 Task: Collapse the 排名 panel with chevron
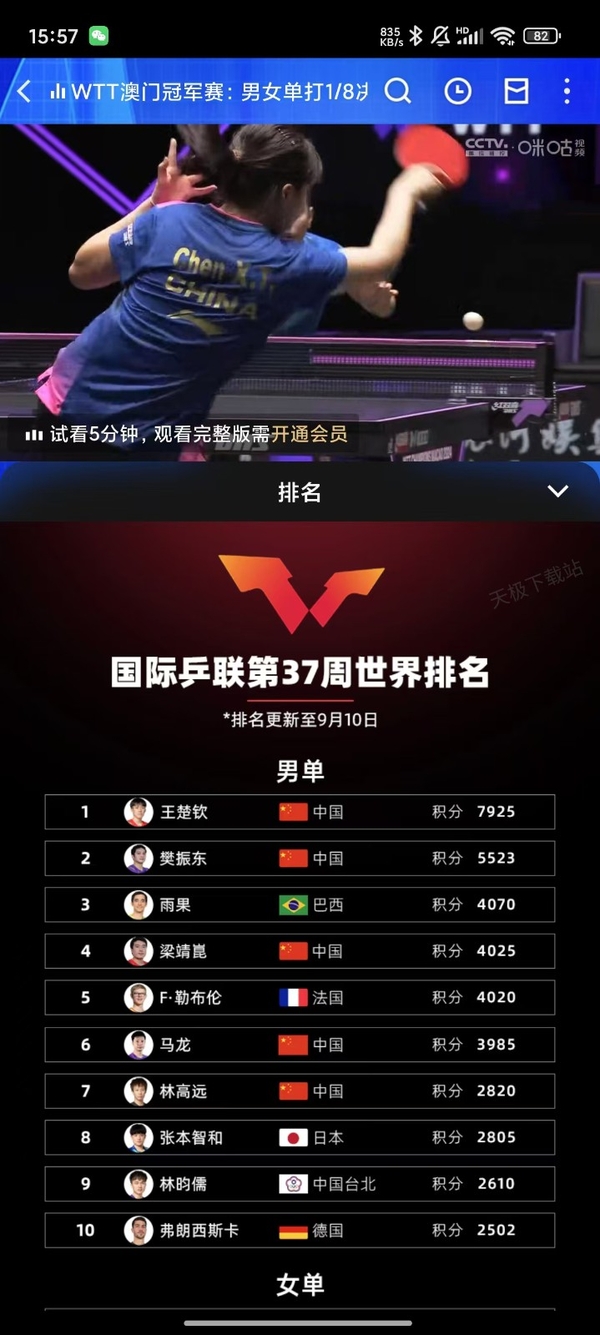558,491
